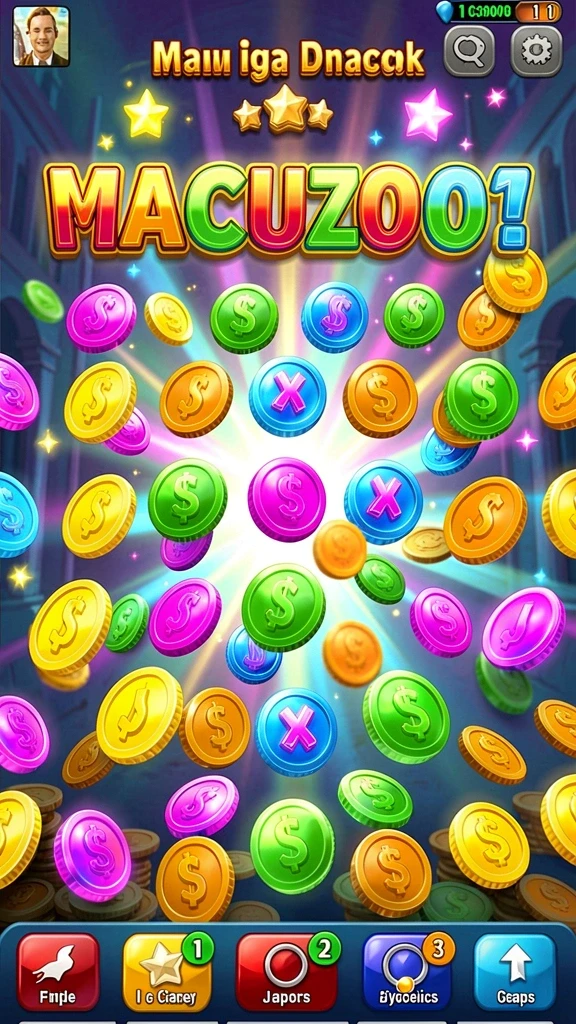Viewport: 576px width, 1024px height.
Task: Use the blue ring booster with badge 3
Action: (x=408, y=972)
